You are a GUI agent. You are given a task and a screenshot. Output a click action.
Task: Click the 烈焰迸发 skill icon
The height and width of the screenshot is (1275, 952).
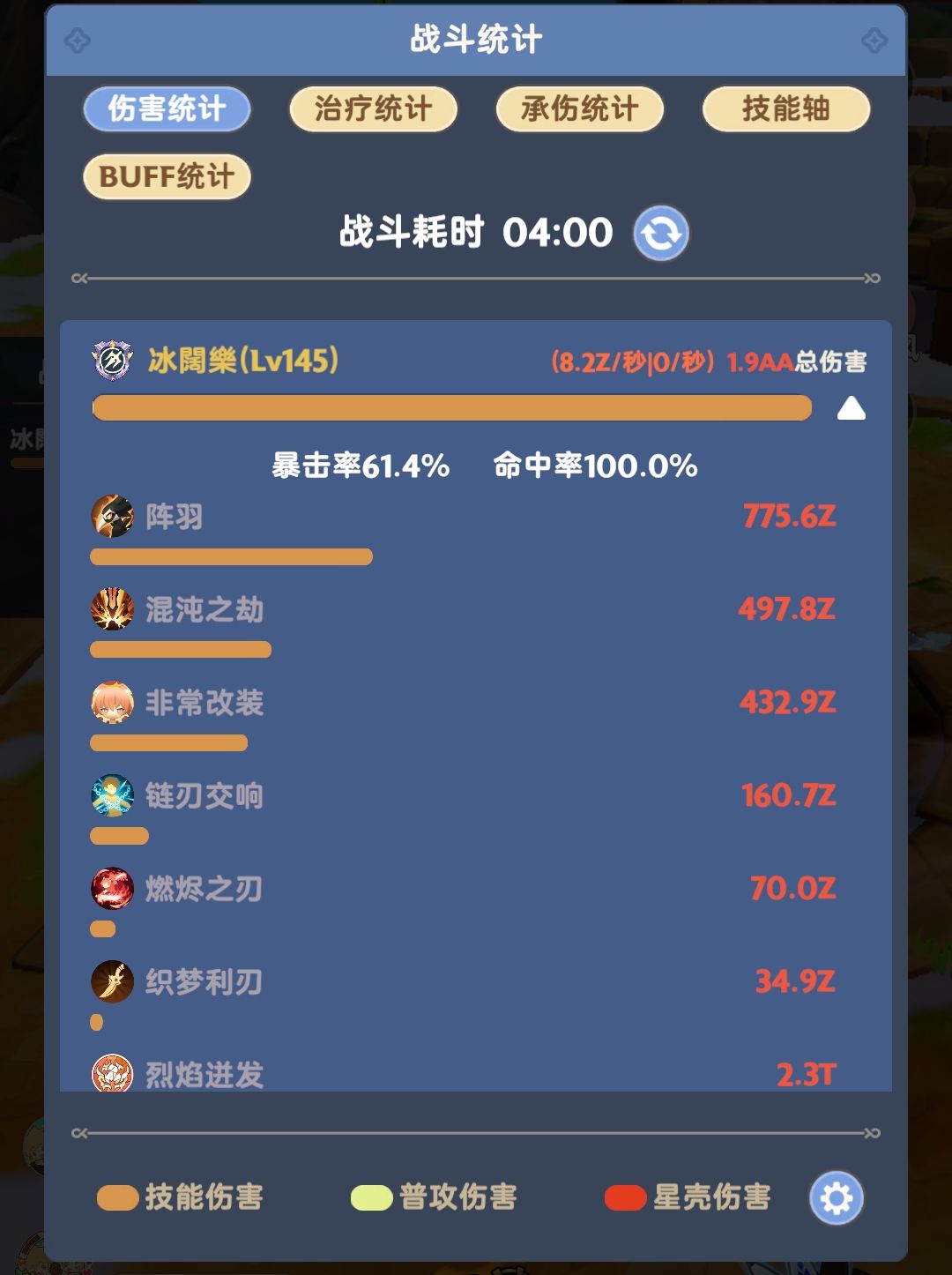click(111, 1074)
